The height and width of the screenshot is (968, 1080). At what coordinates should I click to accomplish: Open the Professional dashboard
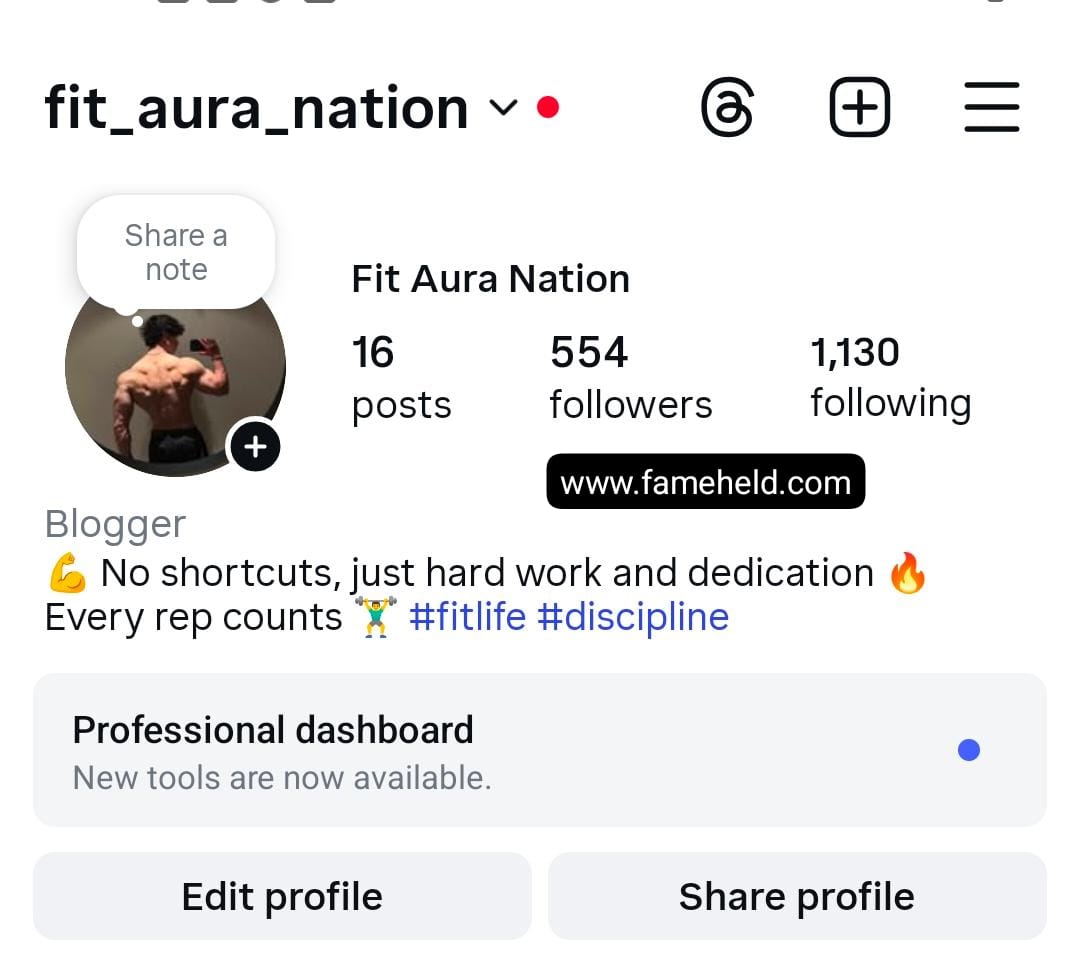pos(540,750)
